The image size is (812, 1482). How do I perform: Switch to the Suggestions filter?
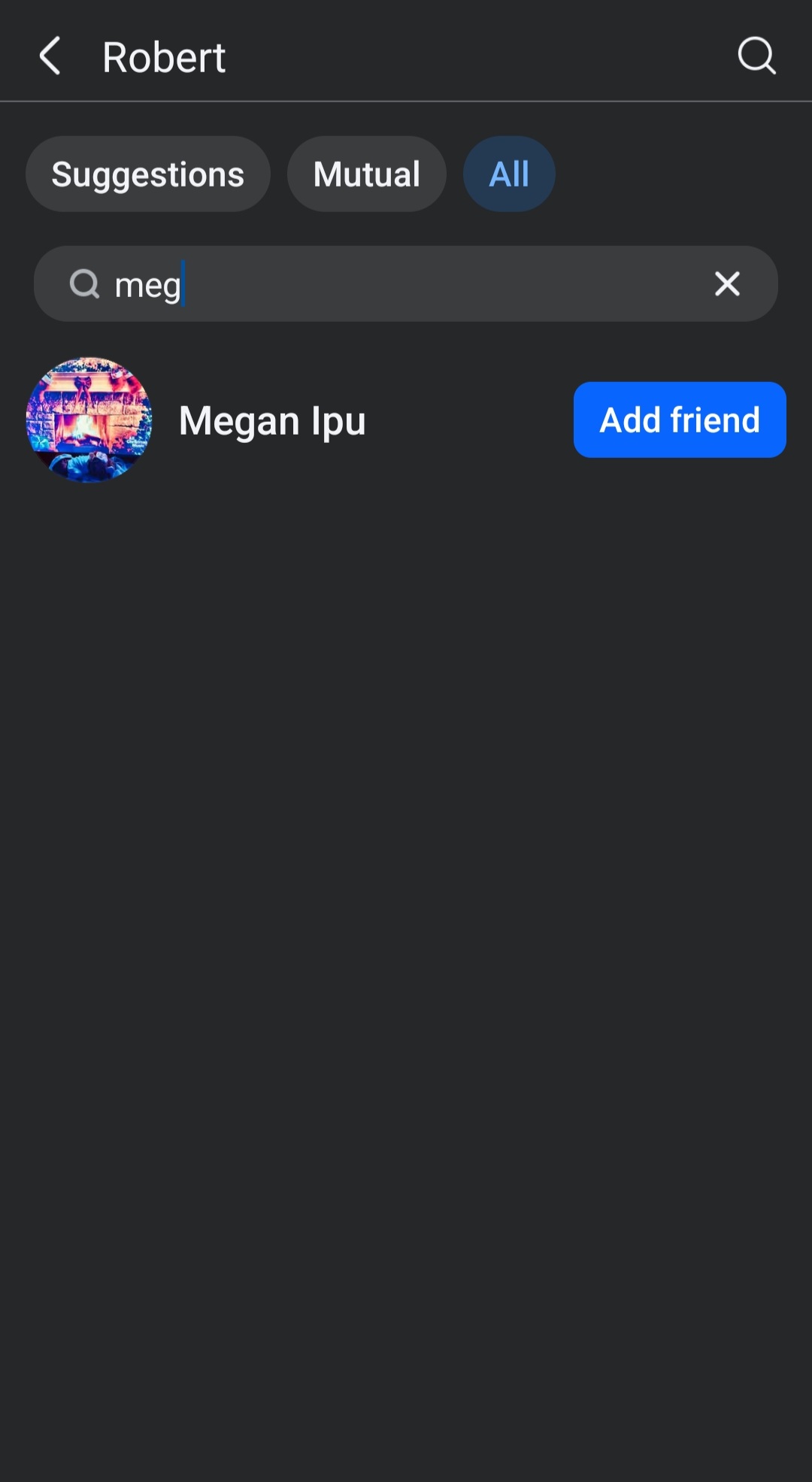tap(148, 174)
